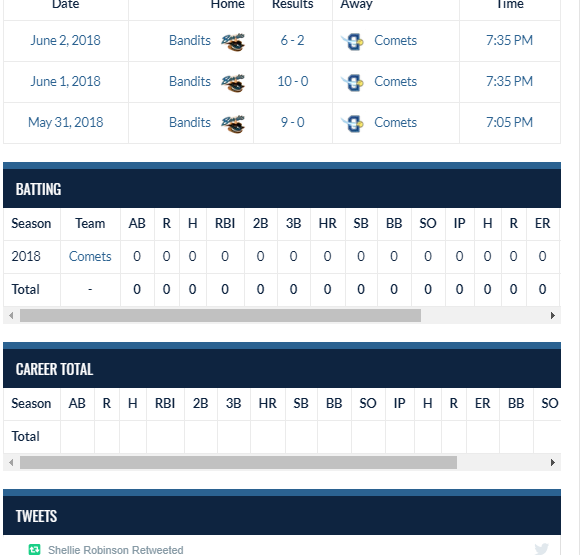
Task: Tap left arrow of Batting table scrollbar
Action: click(x=11, y=316)
